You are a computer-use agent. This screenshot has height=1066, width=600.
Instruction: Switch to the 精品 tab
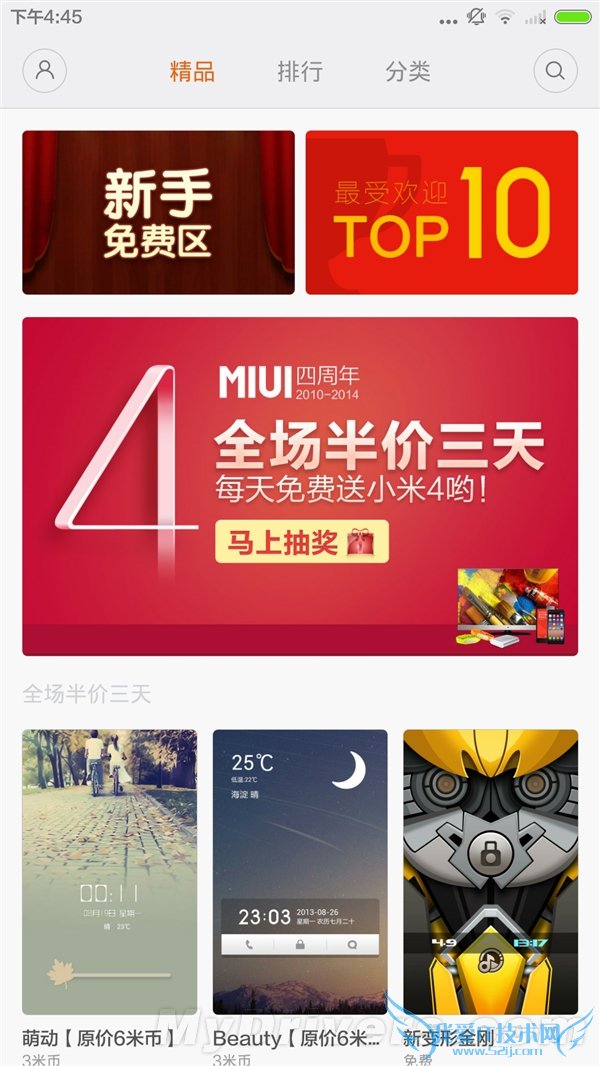click(x=192, y=72)
